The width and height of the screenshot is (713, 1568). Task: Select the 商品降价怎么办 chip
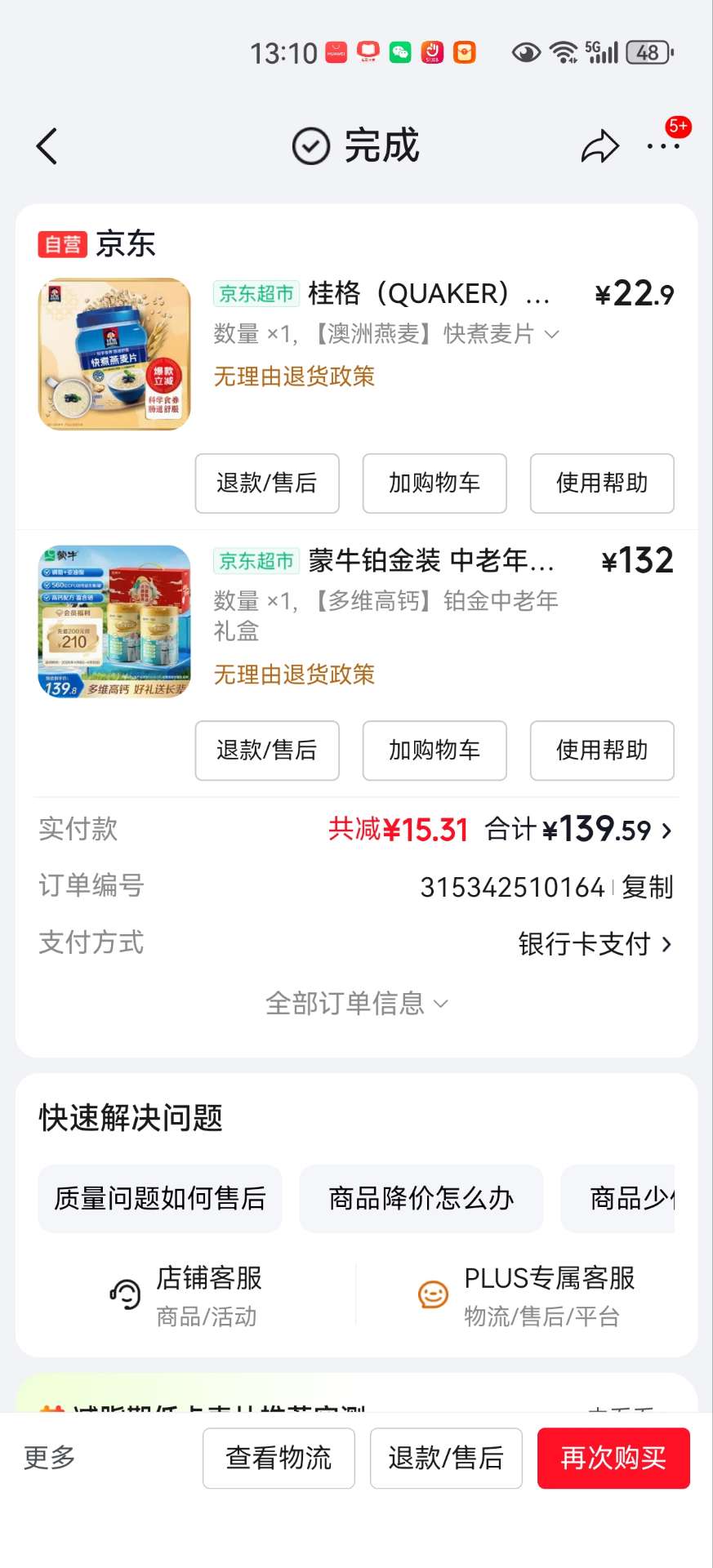[x=421, y=1199]
